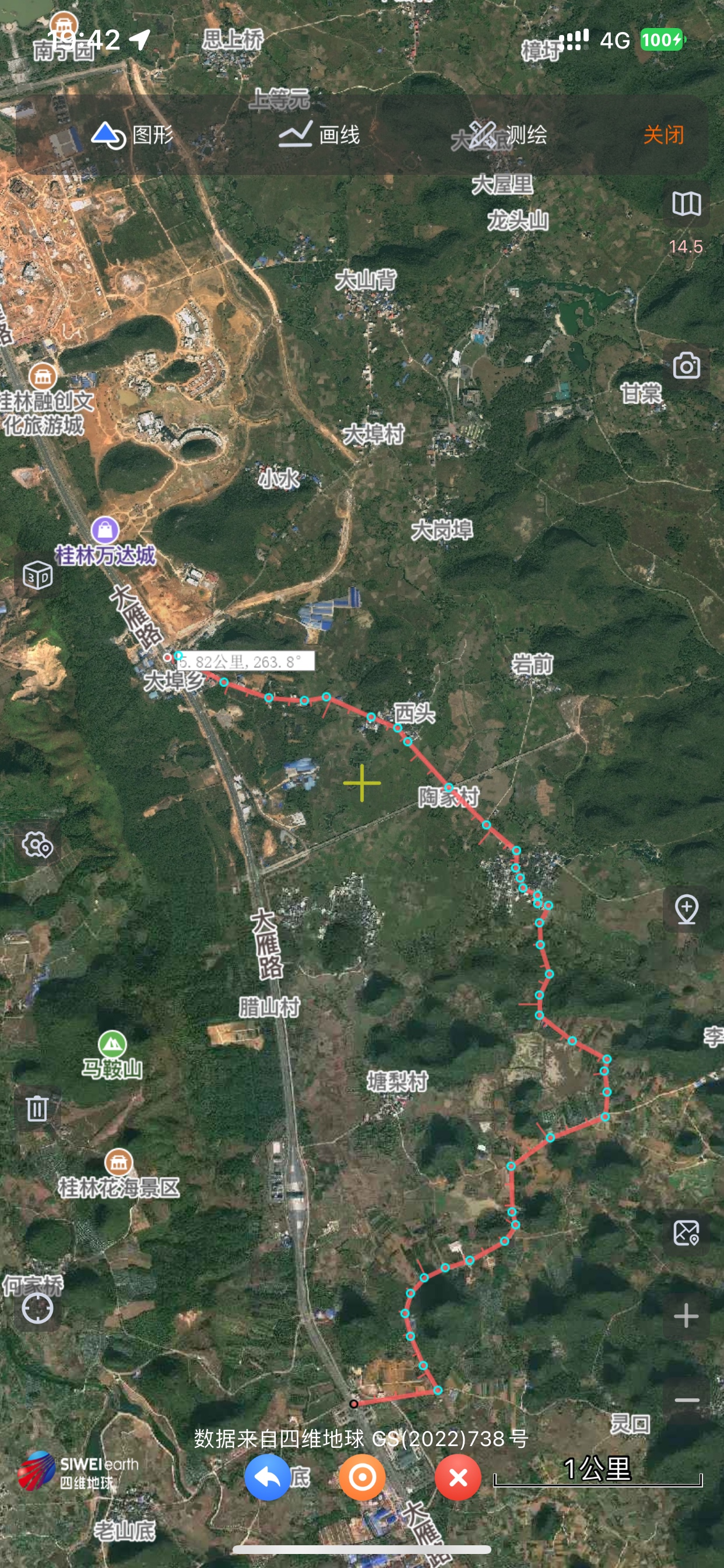Viewport: 724px width, 1568px height.
Task: Center map on my location
Action: 38,1308
